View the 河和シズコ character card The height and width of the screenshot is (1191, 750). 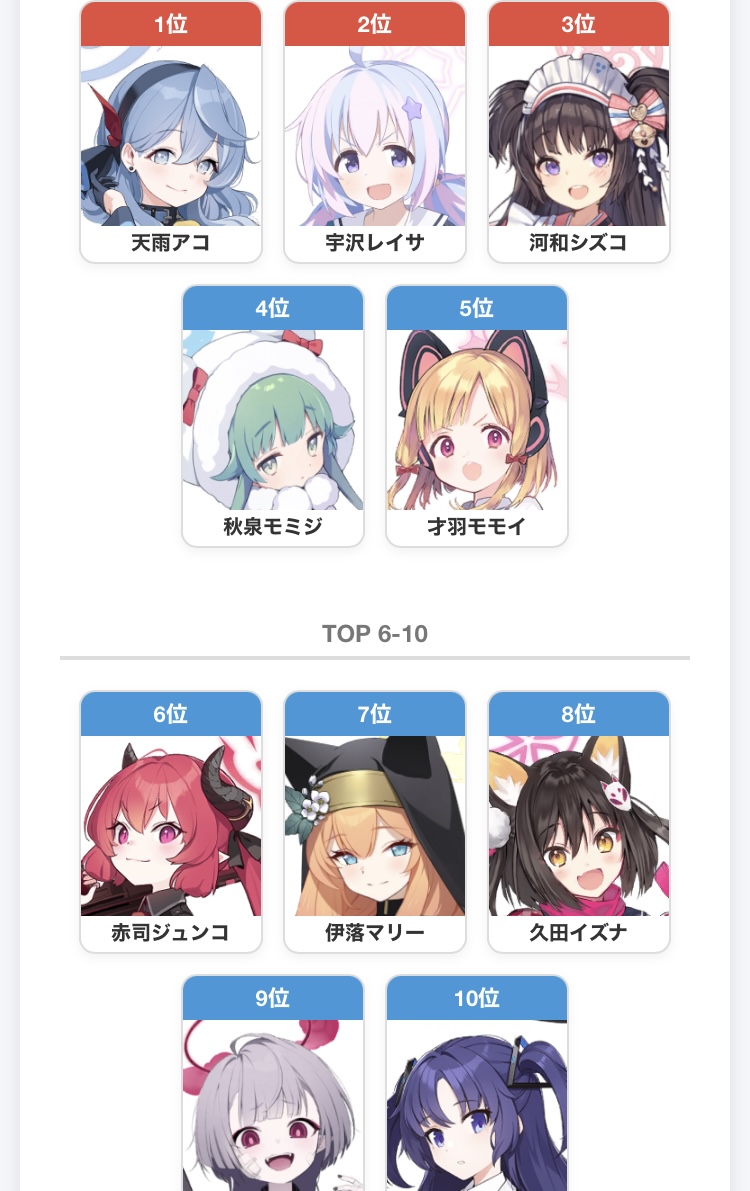(579, 135)
